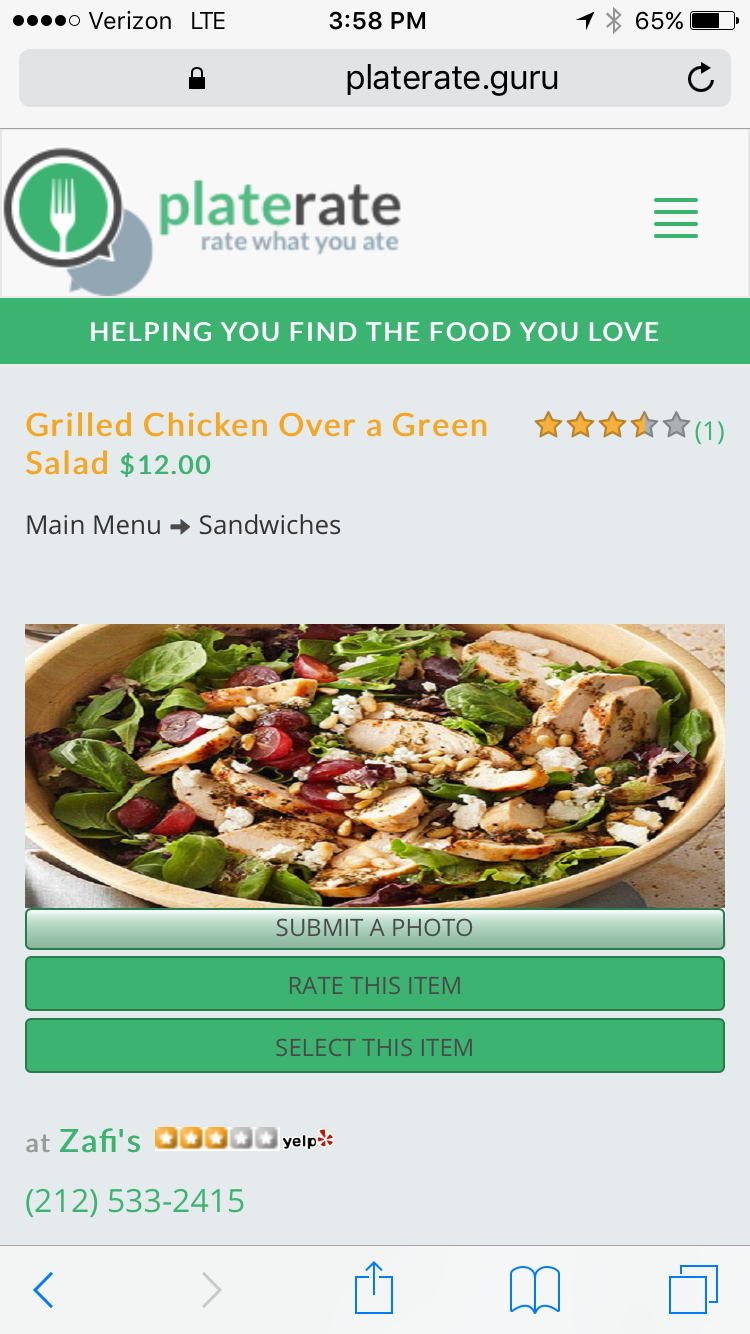Open the Safari share sheet
The width and height of the screenshot is (750, 1334).
[374, 1288]
